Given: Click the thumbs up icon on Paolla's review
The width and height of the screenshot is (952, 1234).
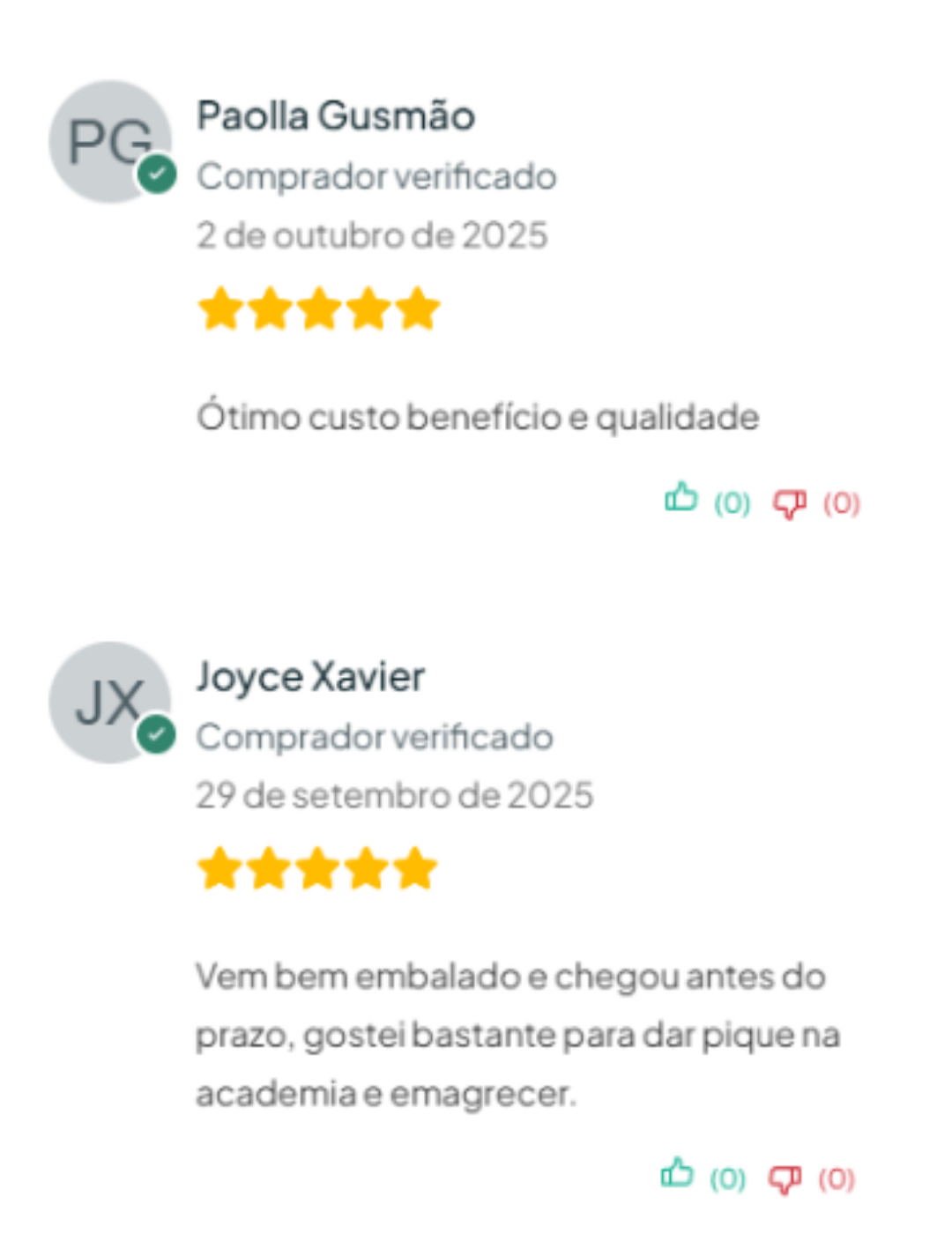Looking at the screenshot, I should (x=682, y=502).
